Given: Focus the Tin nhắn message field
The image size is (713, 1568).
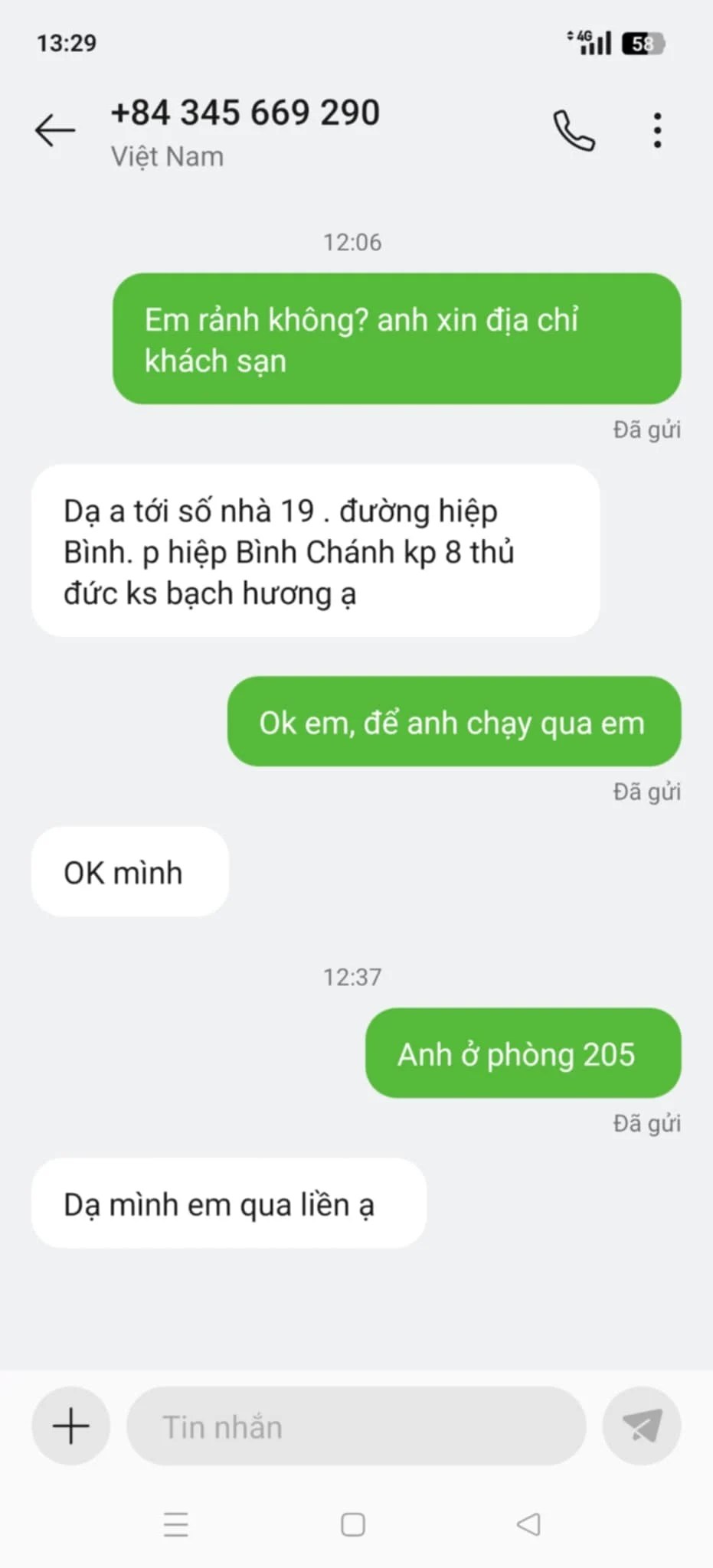Looking at the screenshot, I should [x=356, y=1427].
